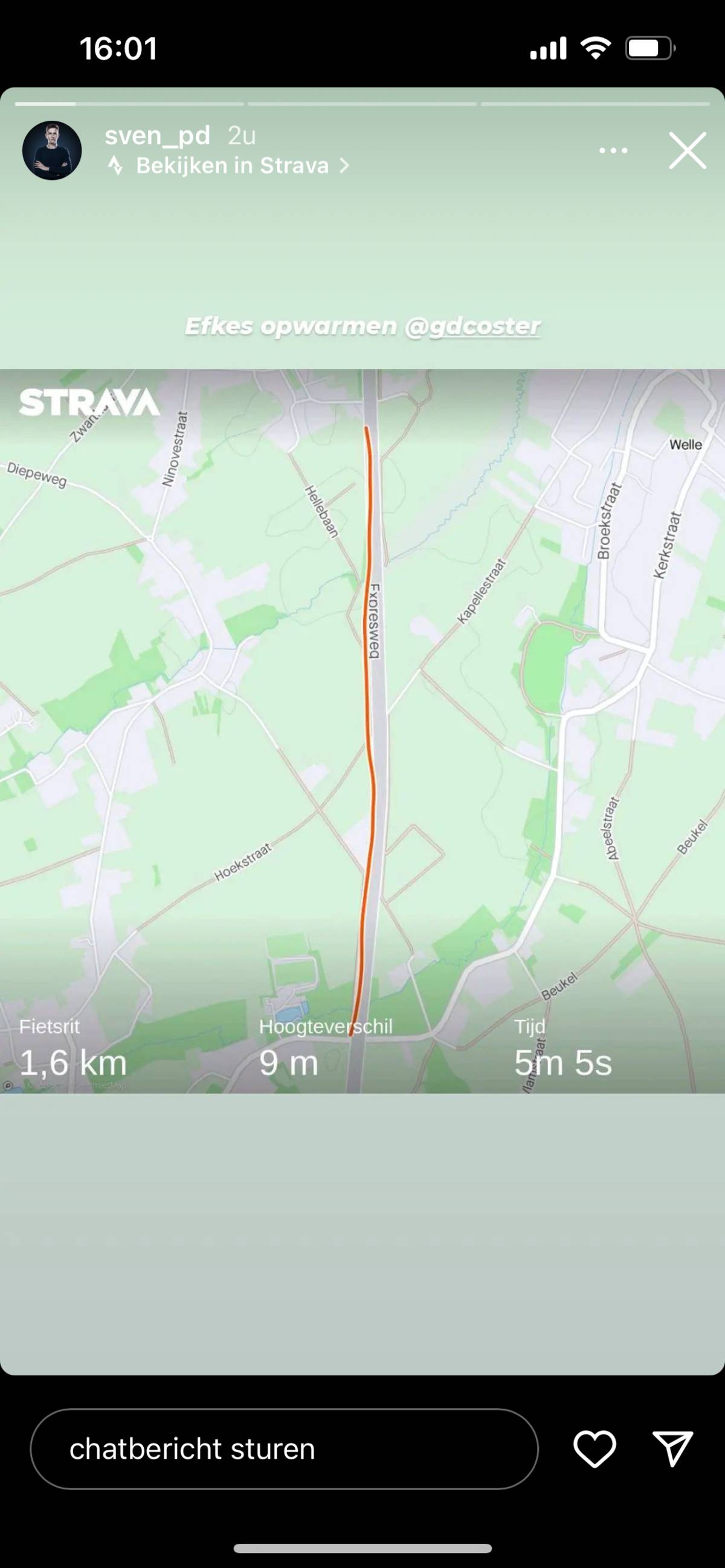The height and width of the screenshot is (1568, 725).
Task: Like this story with the heart
Action: (x=594, y=1448)
